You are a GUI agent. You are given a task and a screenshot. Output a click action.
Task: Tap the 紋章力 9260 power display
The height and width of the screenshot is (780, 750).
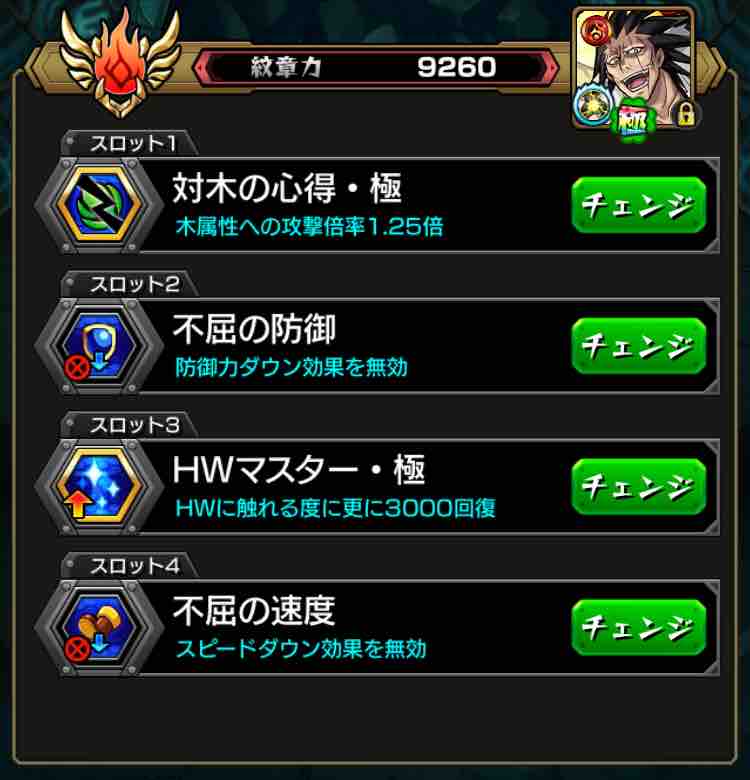coord(375,66)
